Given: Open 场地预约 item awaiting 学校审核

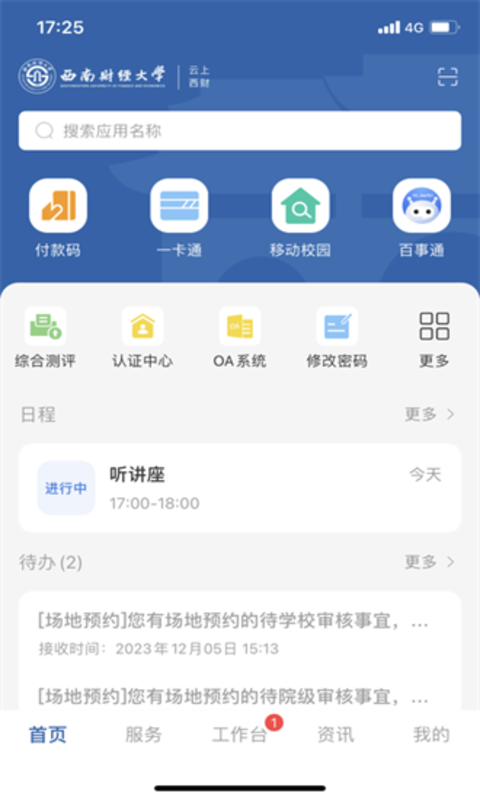Looking at the screenshot, I should pos(234,634).
